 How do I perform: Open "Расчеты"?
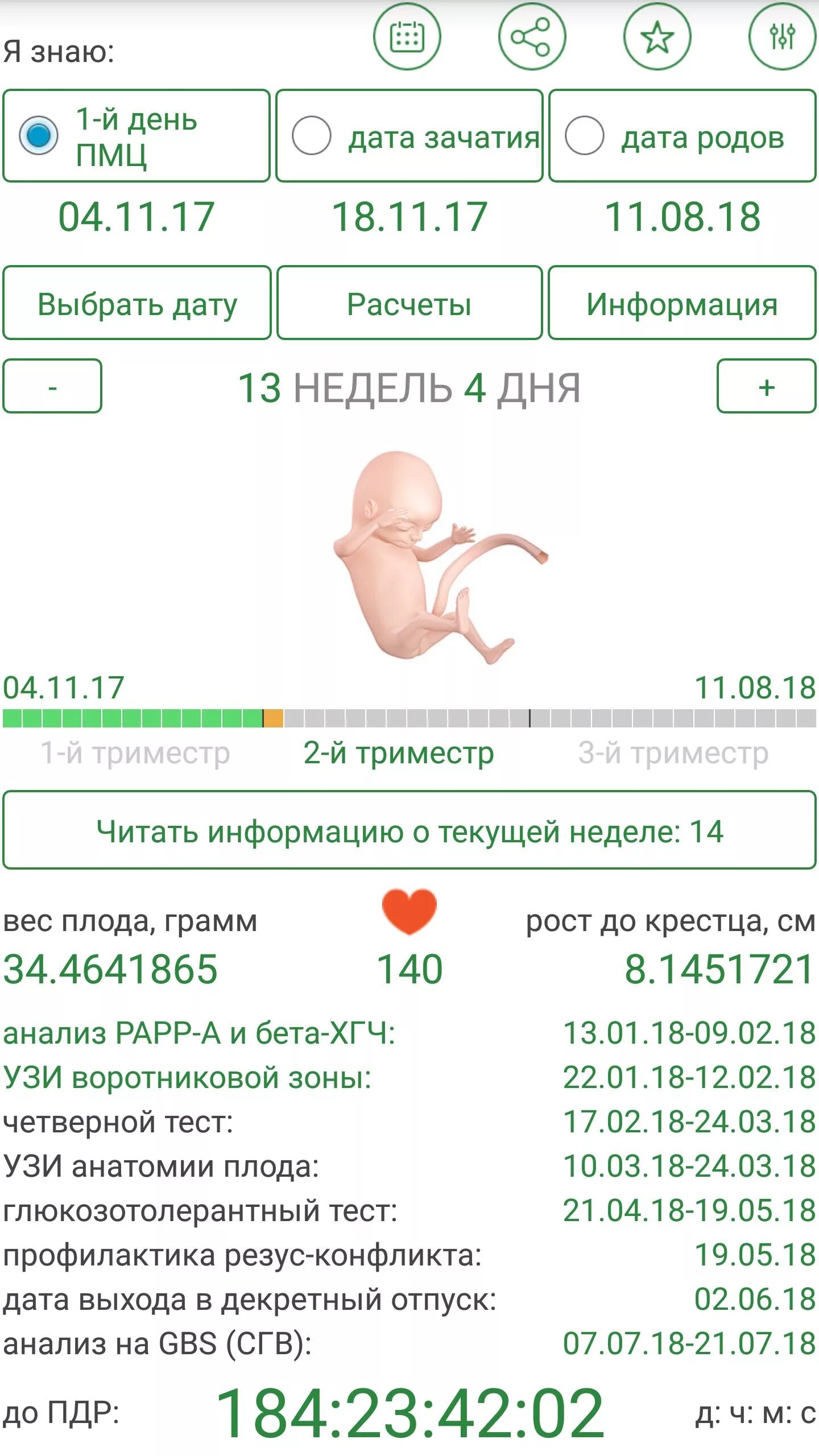click(409, 303)
